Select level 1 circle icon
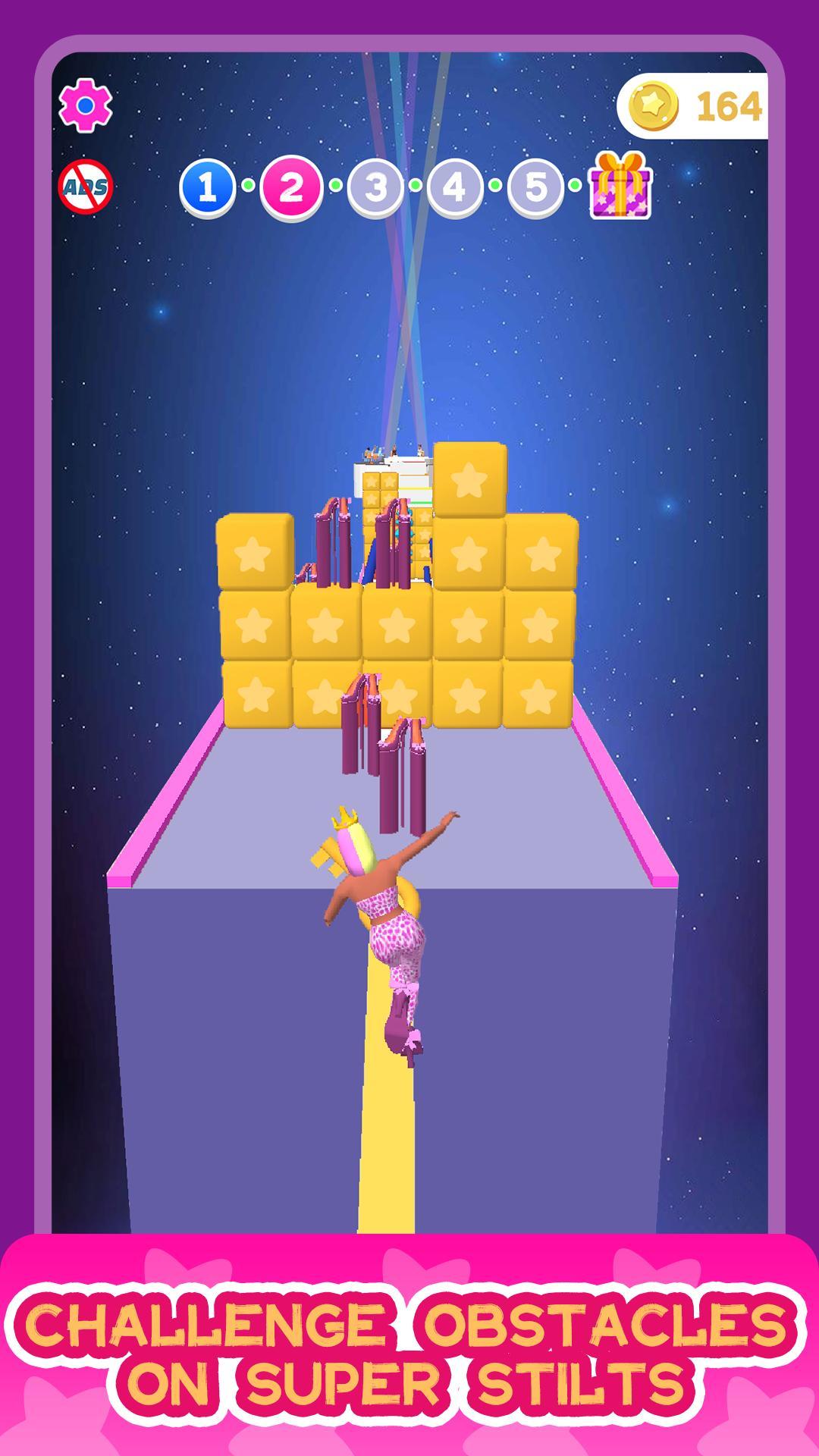This screenshot has height=1456, width=819. [x=211, y=186]
